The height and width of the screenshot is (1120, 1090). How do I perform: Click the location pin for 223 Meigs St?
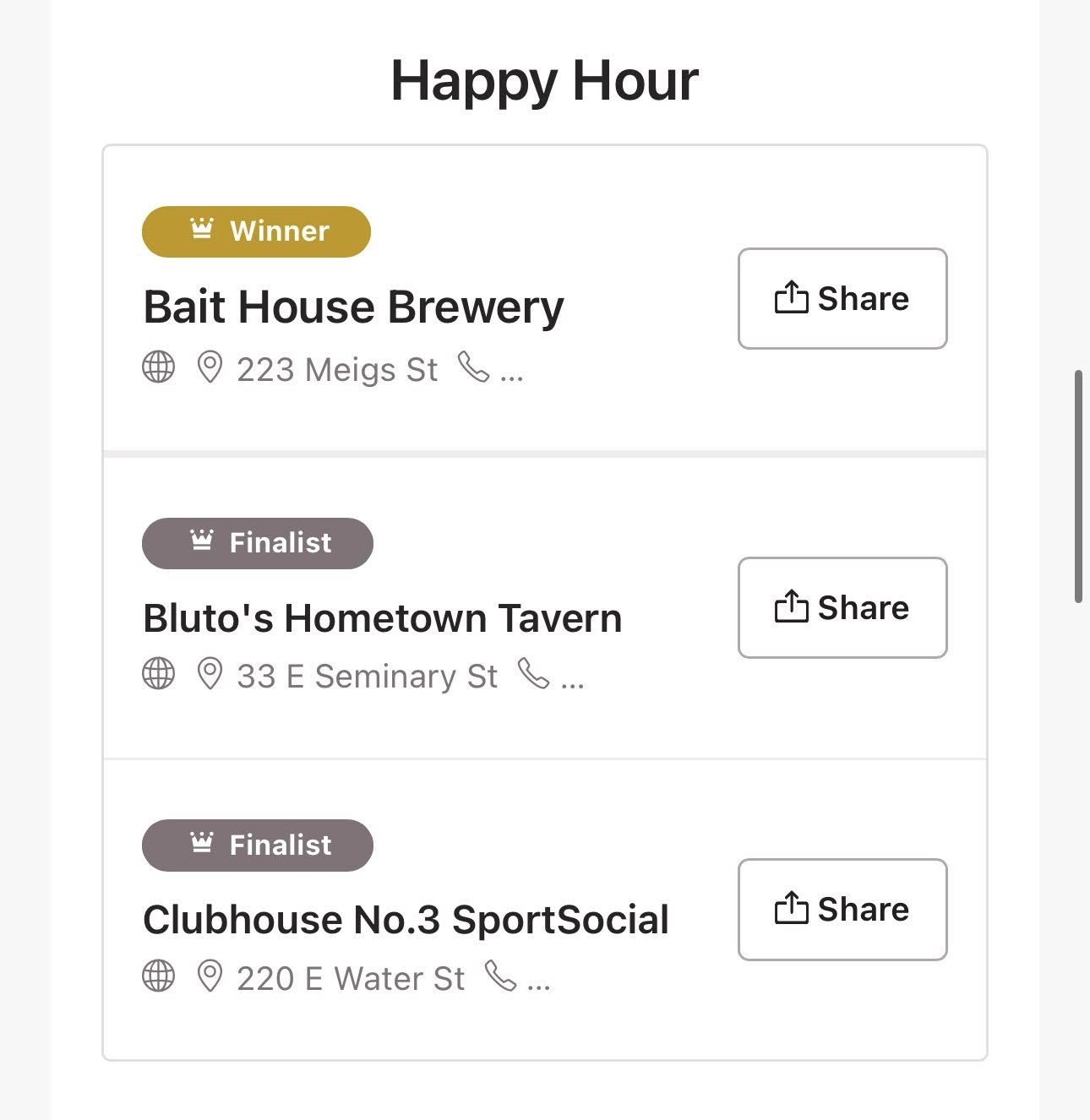(x=208, y=368)
